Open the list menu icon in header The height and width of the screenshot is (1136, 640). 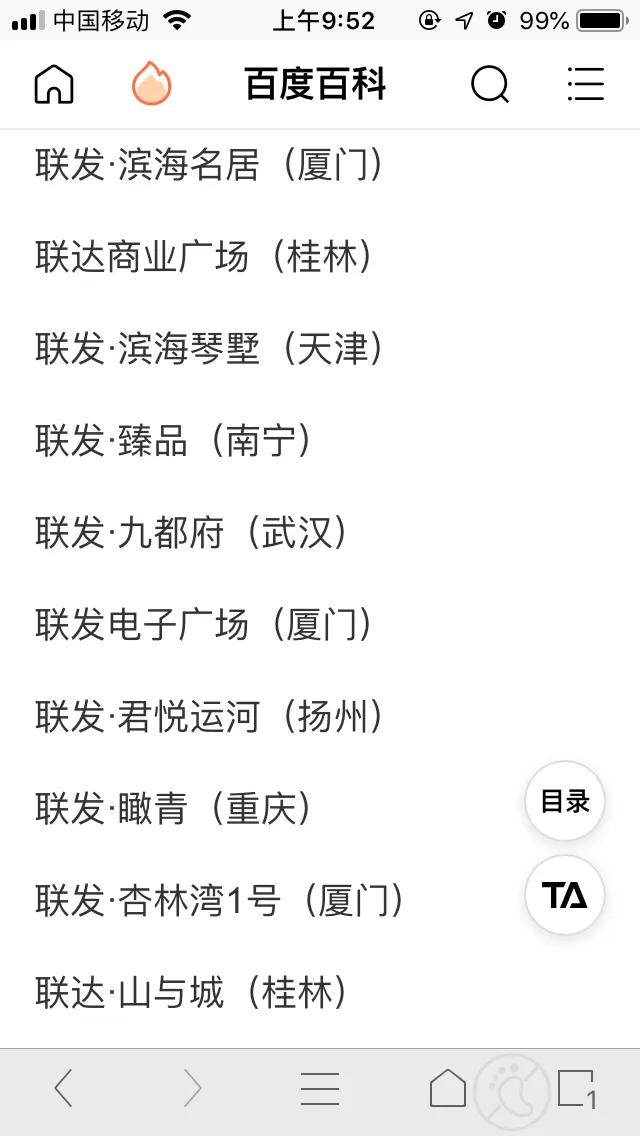click(x=586, y=84)
